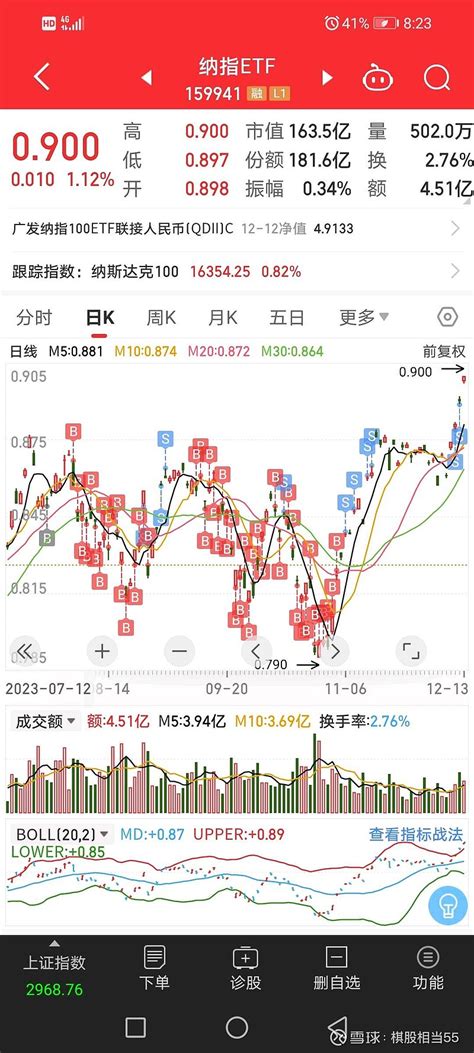
Task: Switch to the 分时 chart tab
Action: click(x=34, y=318)
